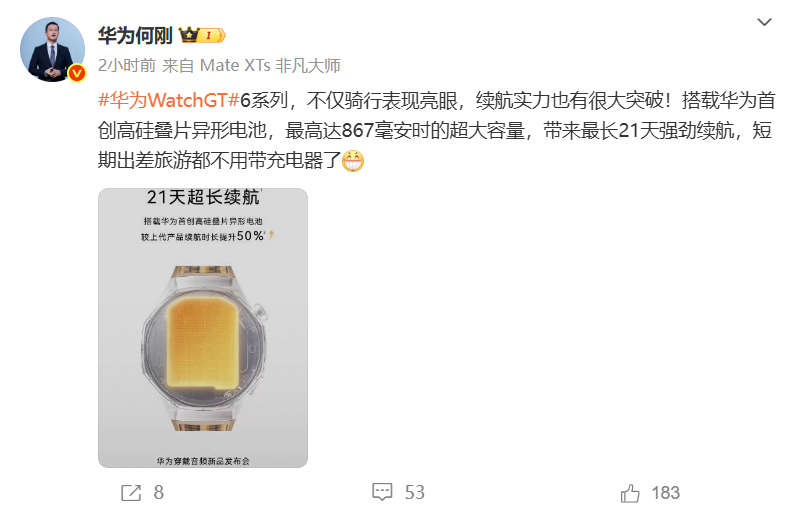Expand the post options chevron

[763, 22]
